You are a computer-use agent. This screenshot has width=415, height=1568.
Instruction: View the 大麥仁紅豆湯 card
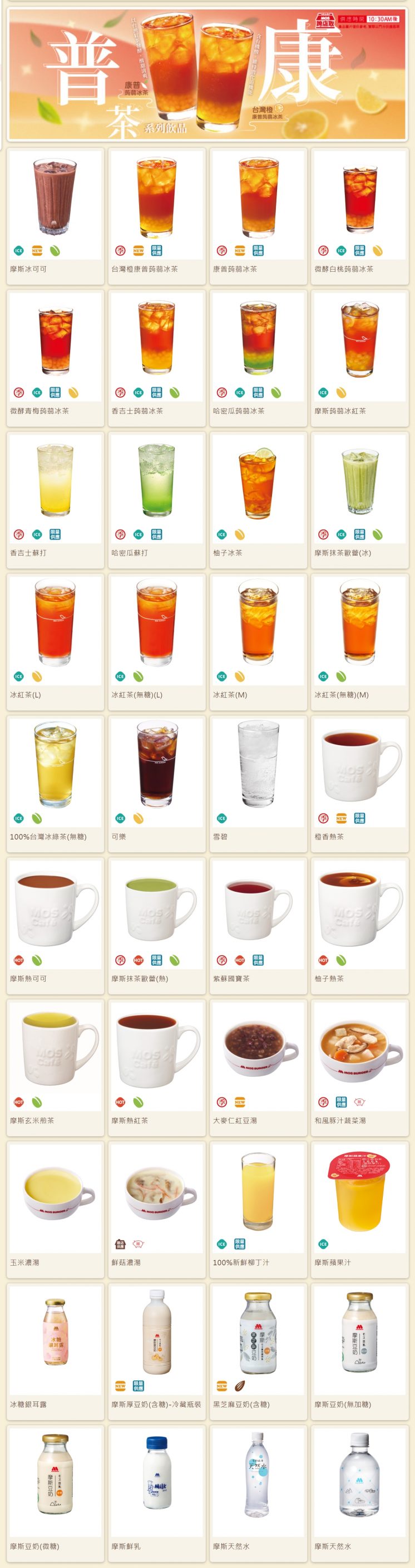click(258, 1052)
